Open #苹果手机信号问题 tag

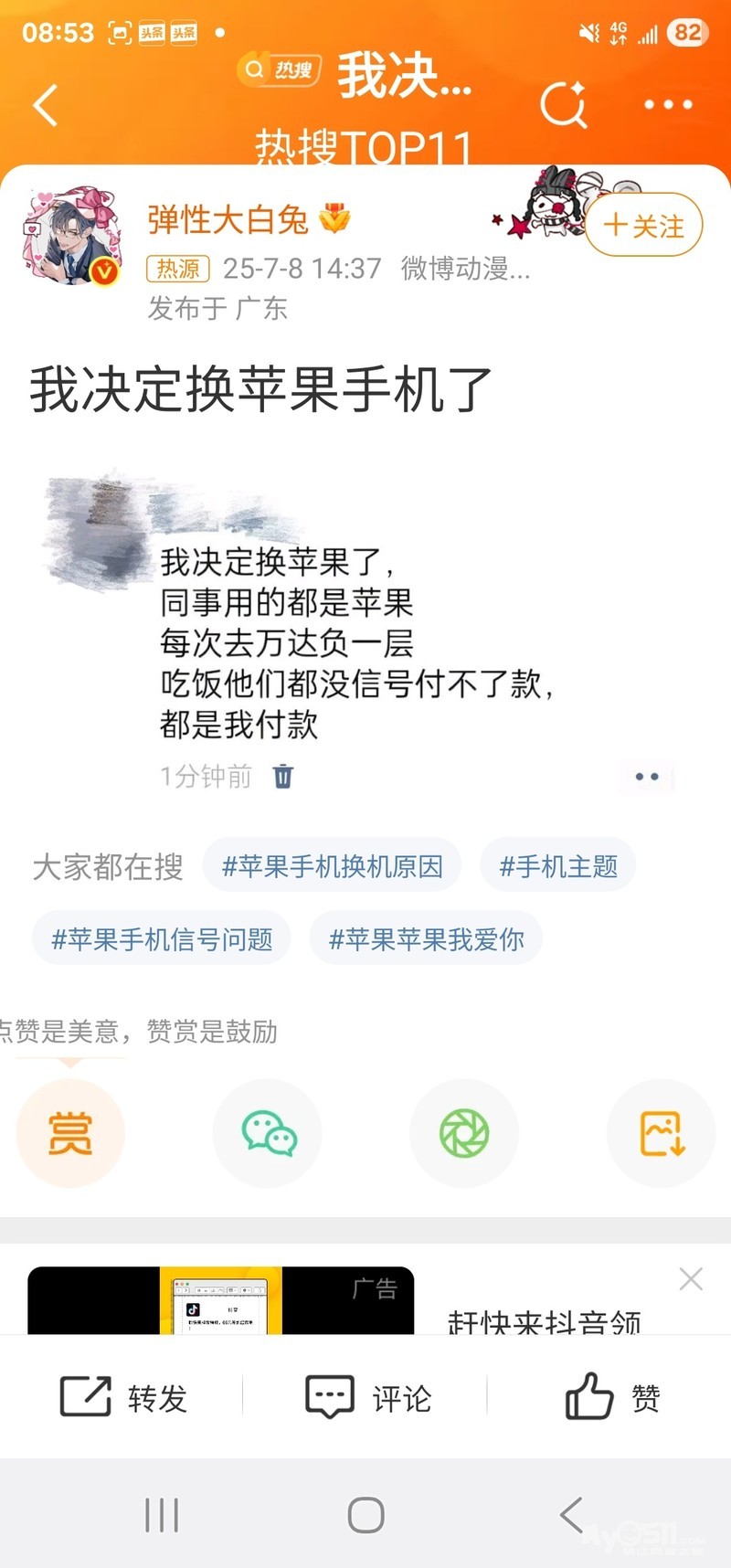(x=162, y=938)
